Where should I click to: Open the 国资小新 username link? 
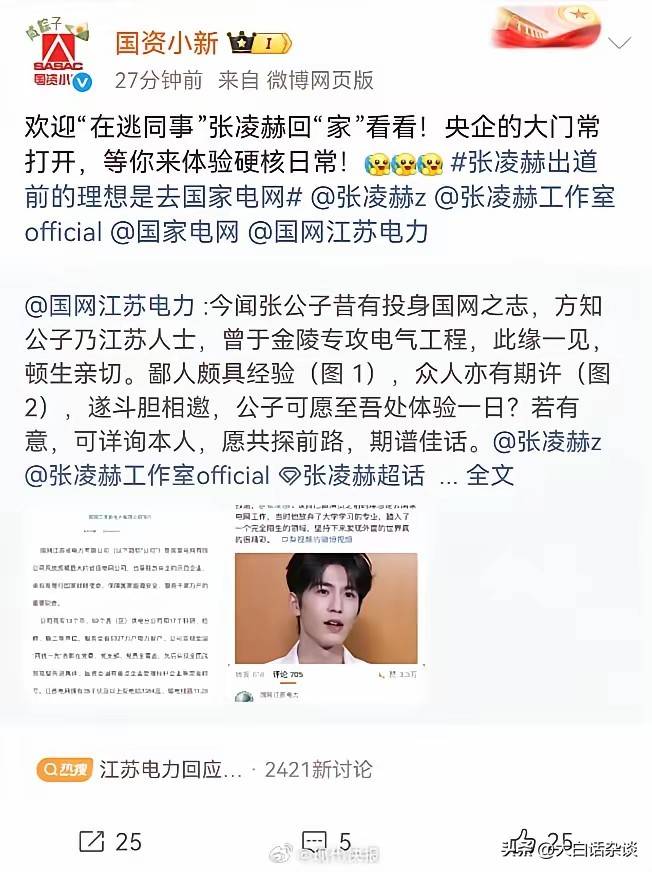point(166,43)
